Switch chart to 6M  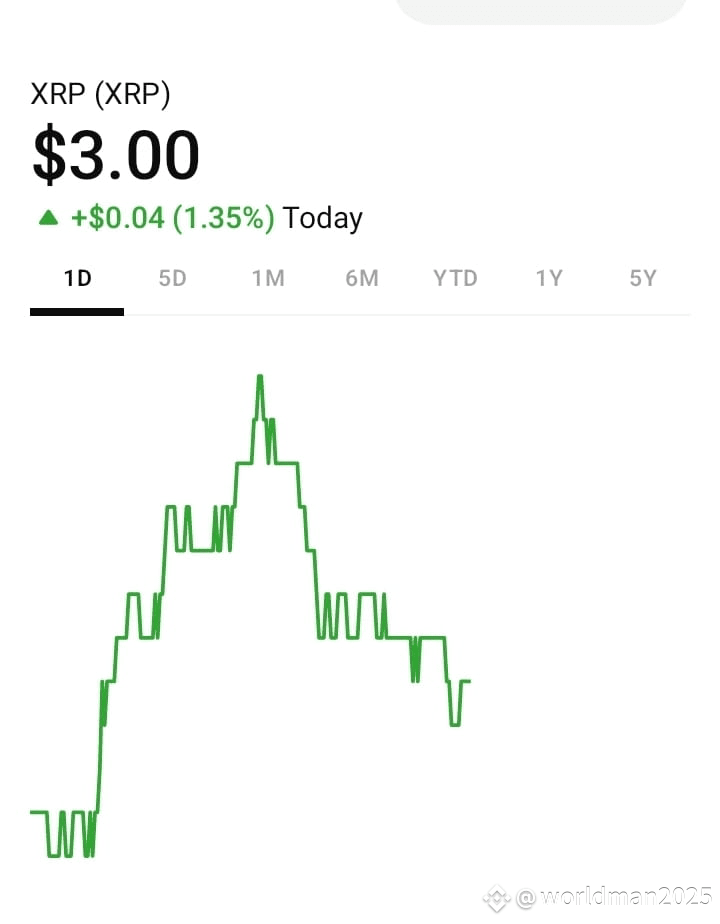click(x=362, y=278)
